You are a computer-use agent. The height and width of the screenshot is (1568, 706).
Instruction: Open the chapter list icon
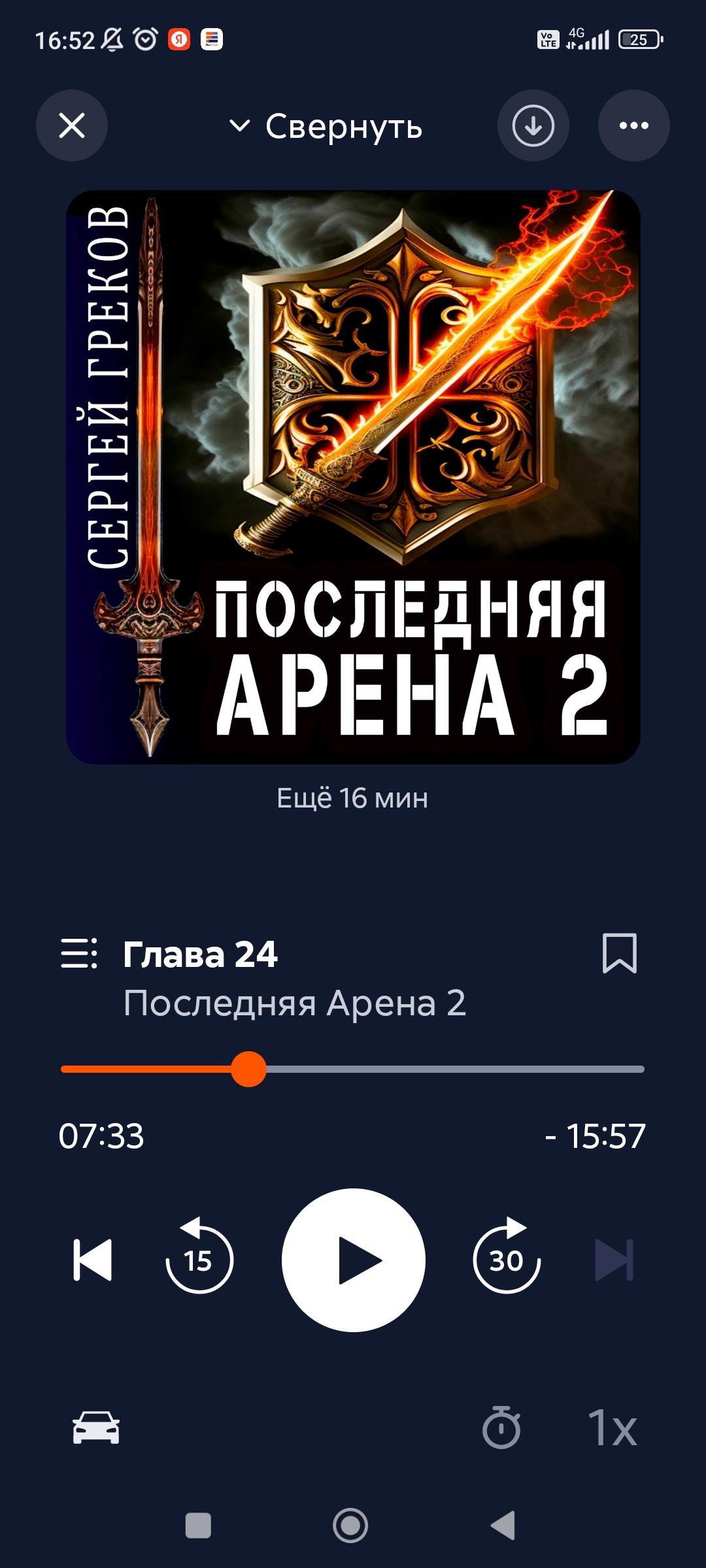(x=79, y=953)
